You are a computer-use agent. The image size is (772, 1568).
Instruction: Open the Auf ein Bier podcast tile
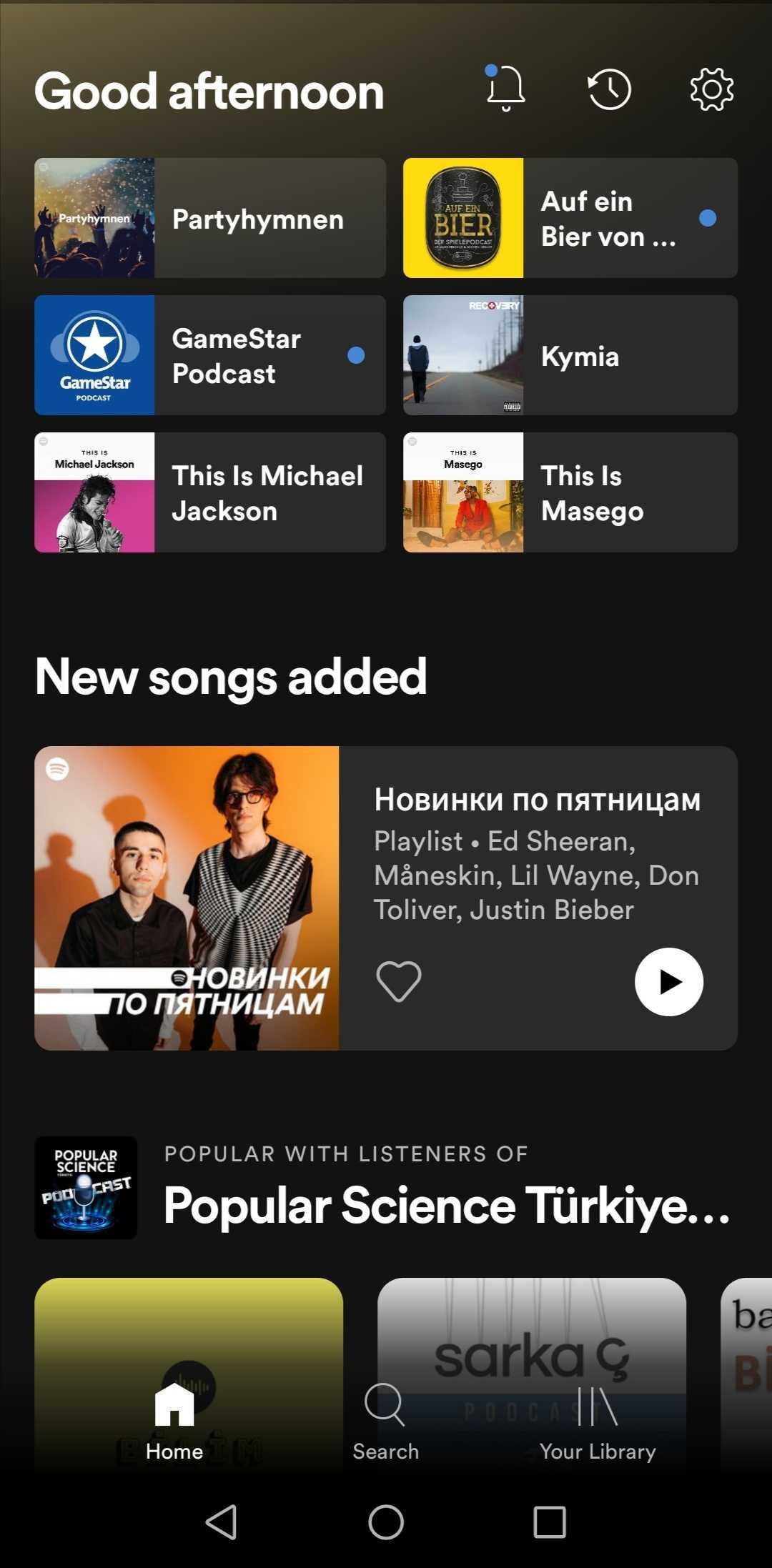(570, 218)
